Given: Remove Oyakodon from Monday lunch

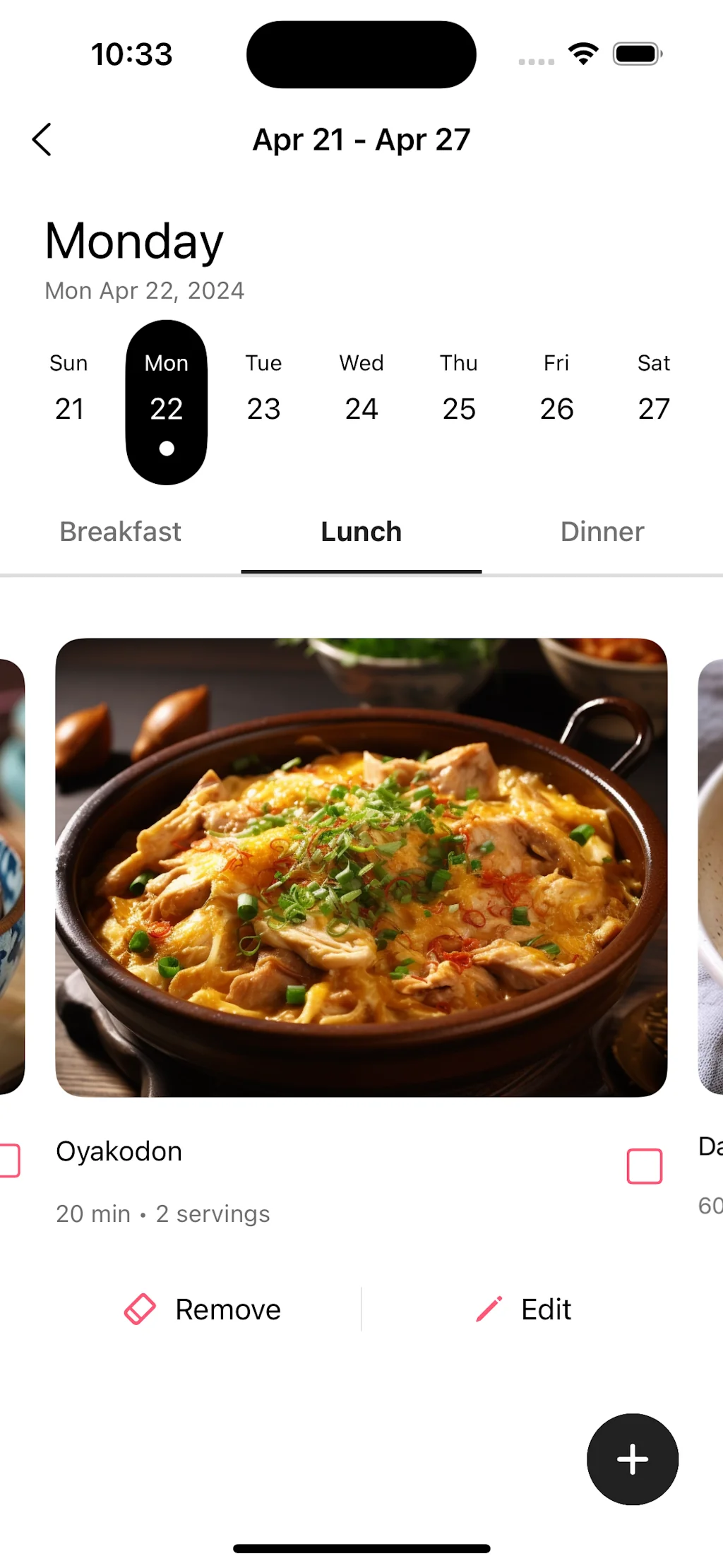Looking at the screenshot, I should (x=203, y=1309).
